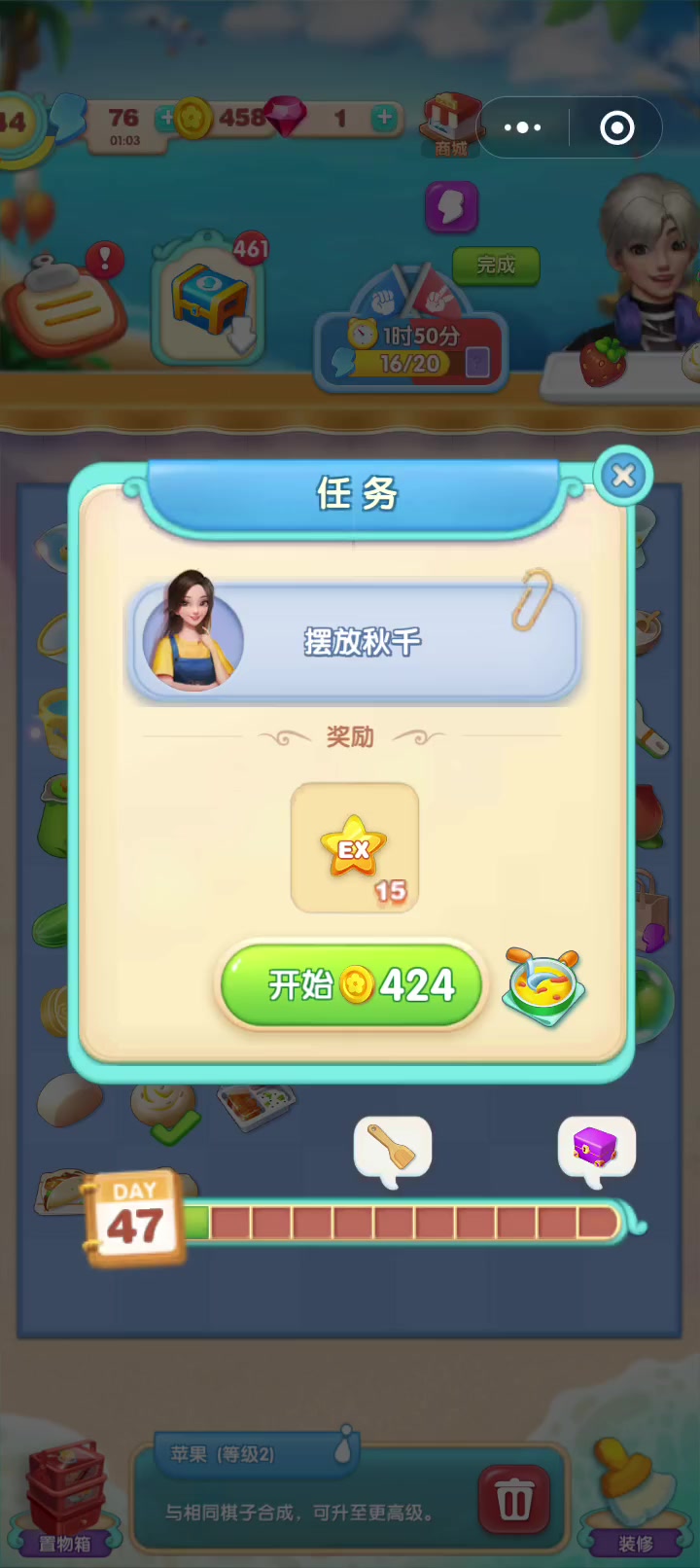Viewport: 700px width, 1568px height.
Task: Start the task with the 开始 424 button
Action: (351, 985)
